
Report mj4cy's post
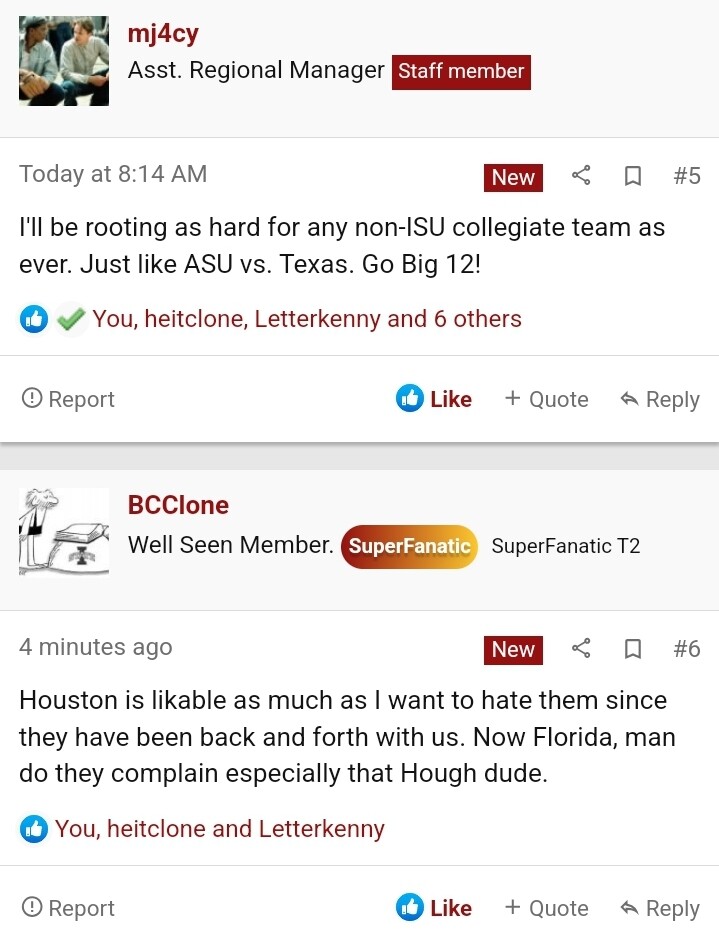point(68,399)
